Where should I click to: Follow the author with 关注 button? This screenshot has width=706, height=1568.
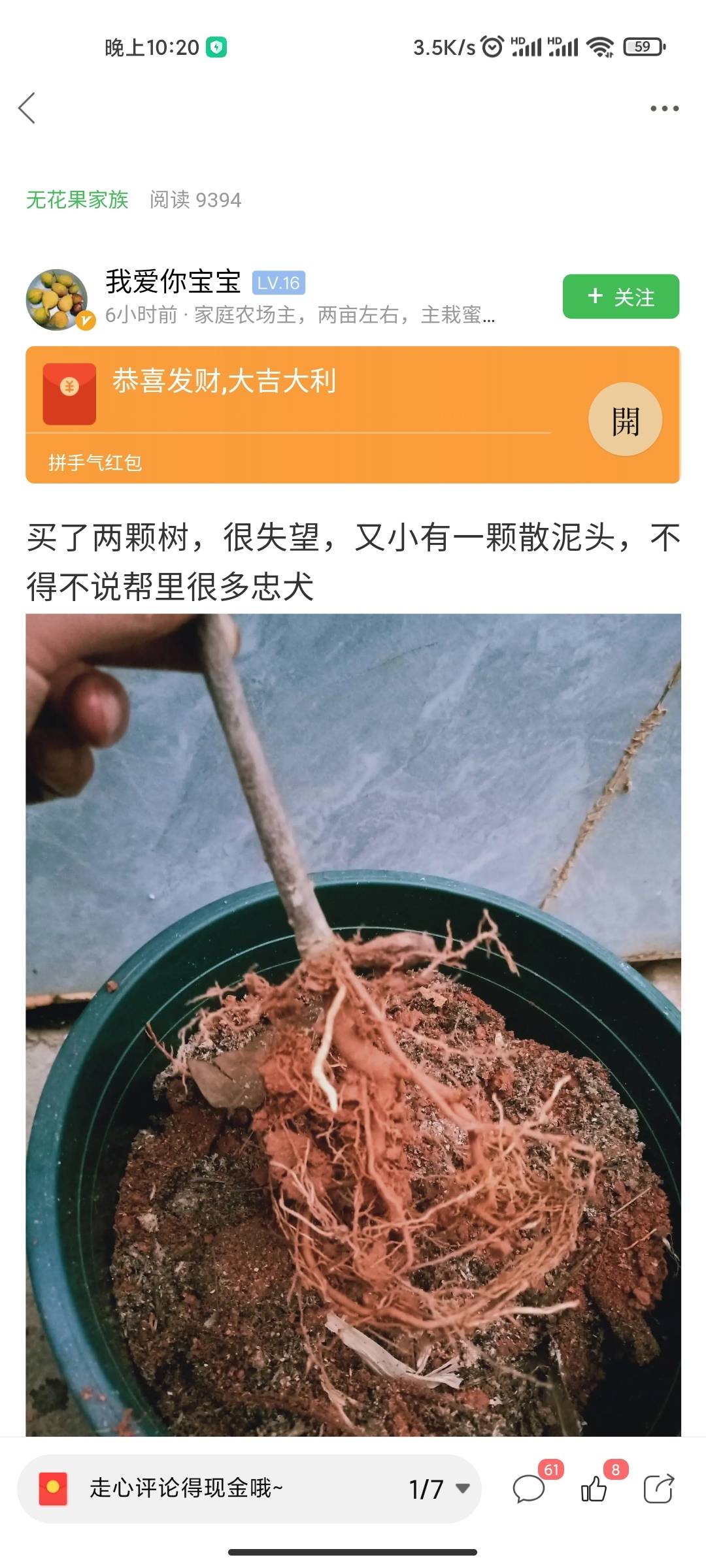pyautogui.click(x=620, y=297)
